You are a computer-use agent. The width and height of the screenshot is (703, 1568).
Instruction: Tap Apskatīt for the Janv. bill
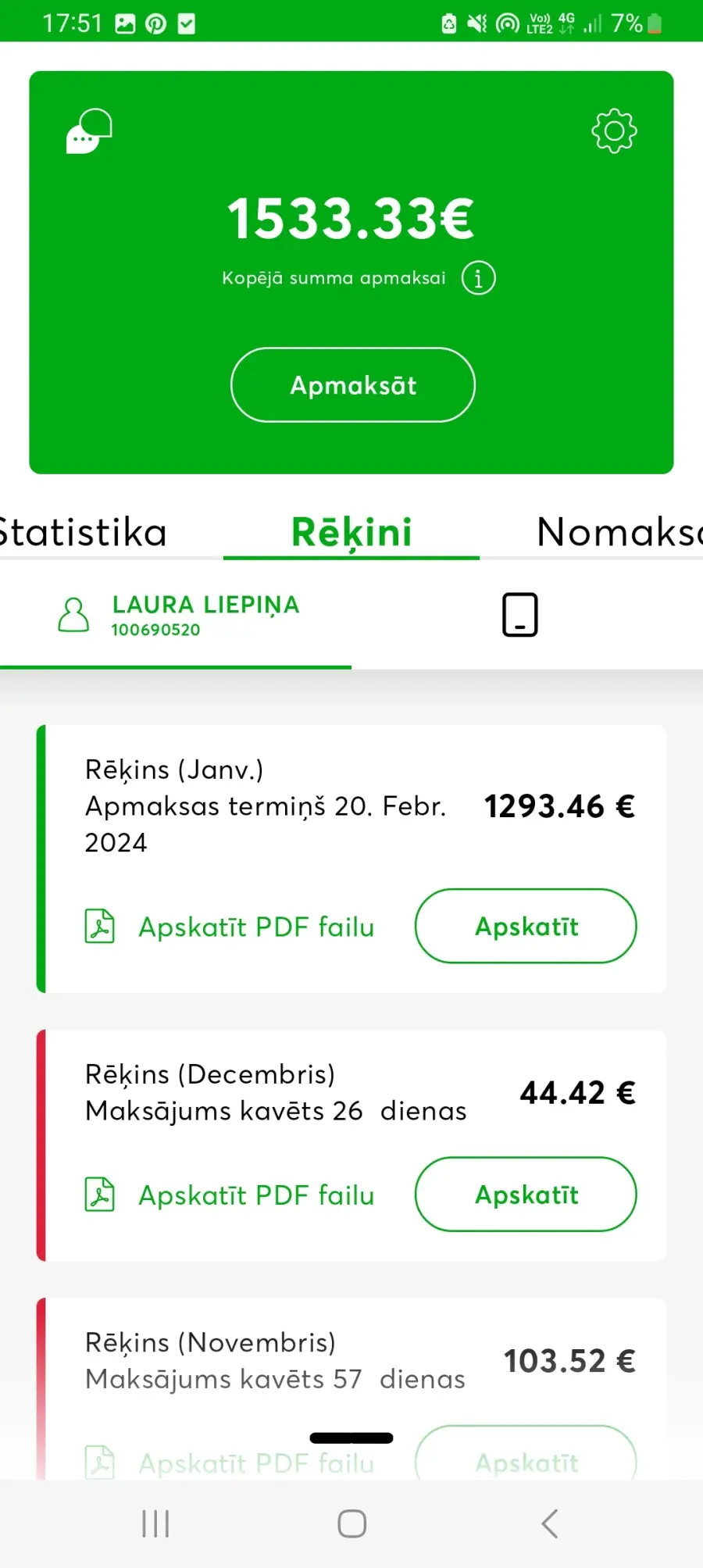pyautogui.click(x=526, y=926)
